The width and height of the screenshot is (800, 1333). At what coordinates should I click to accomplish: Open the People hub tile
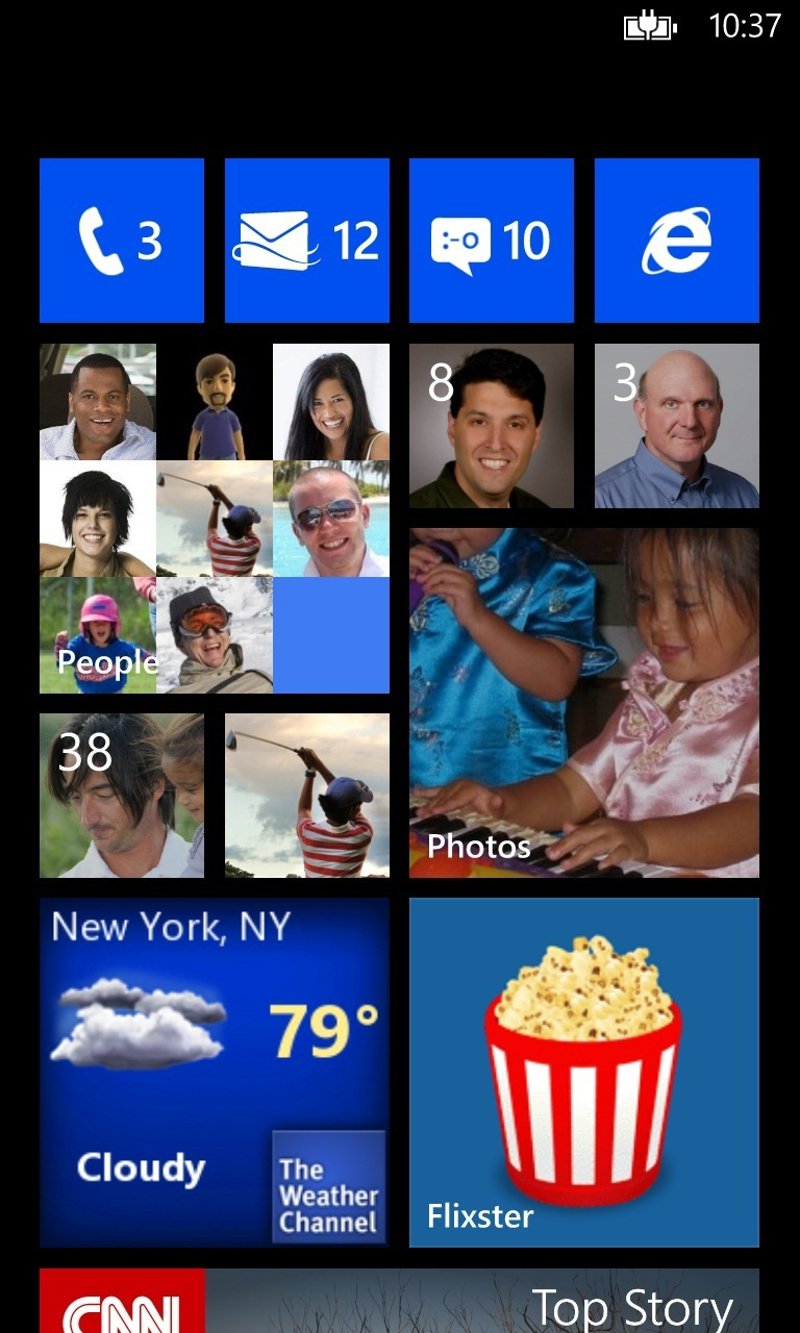tap(214, 518)
